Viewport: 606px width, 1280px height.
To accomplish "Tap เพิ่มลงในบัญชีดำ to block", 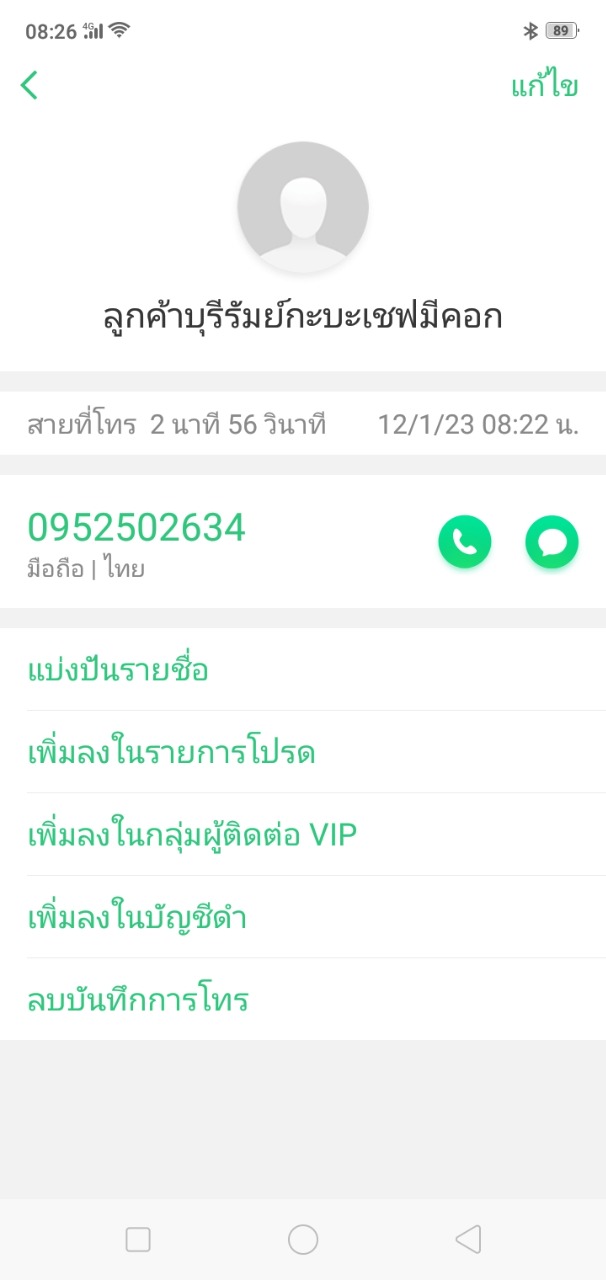I will [137, 917].
